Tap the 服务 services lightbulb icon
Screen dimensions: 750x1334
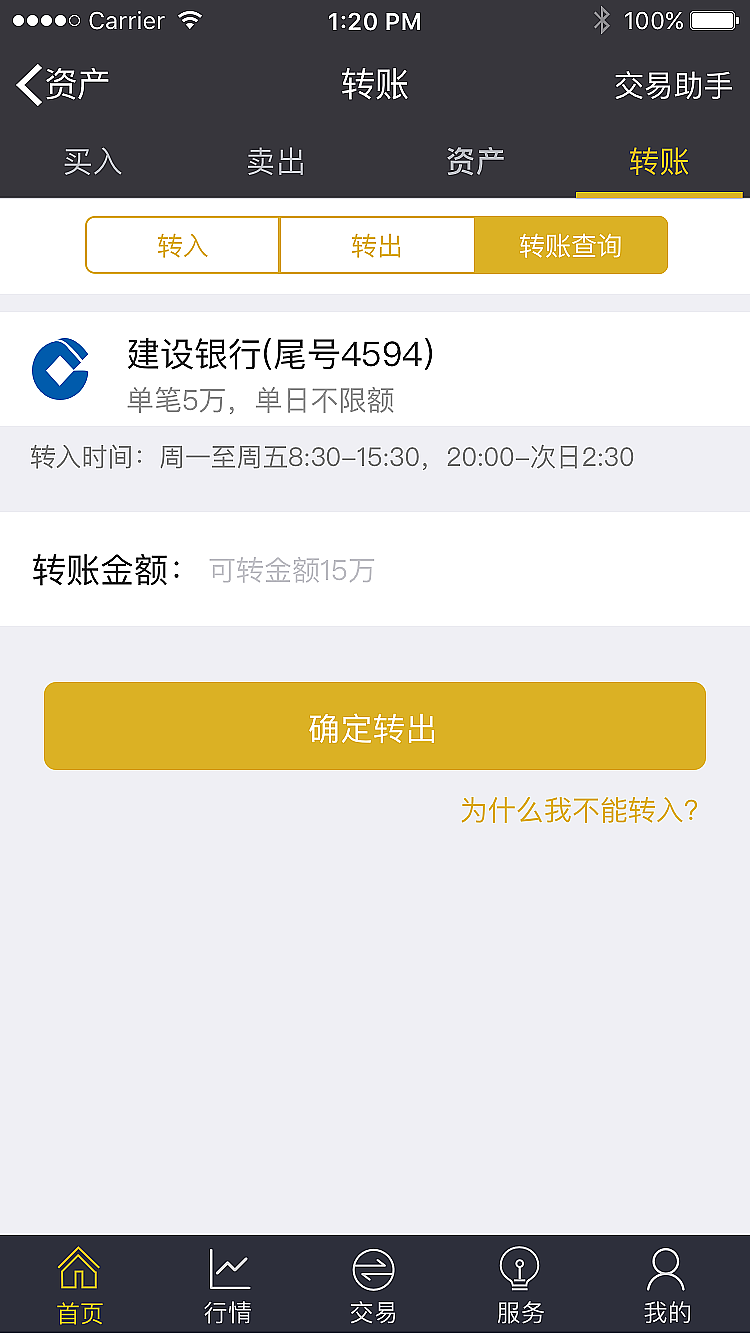coord(520,1284)
